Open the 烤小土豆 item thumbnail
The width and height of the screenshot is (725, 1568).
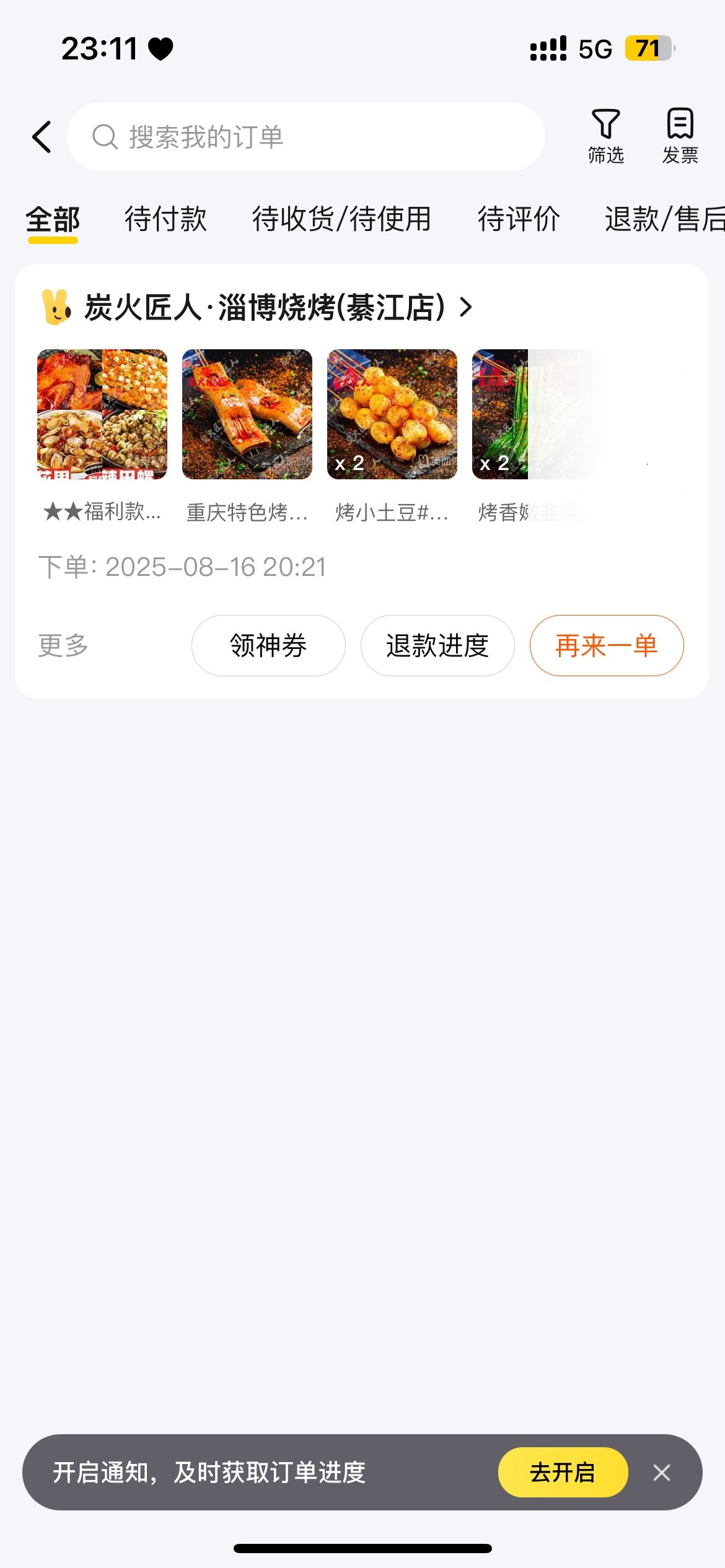point(392,414)
